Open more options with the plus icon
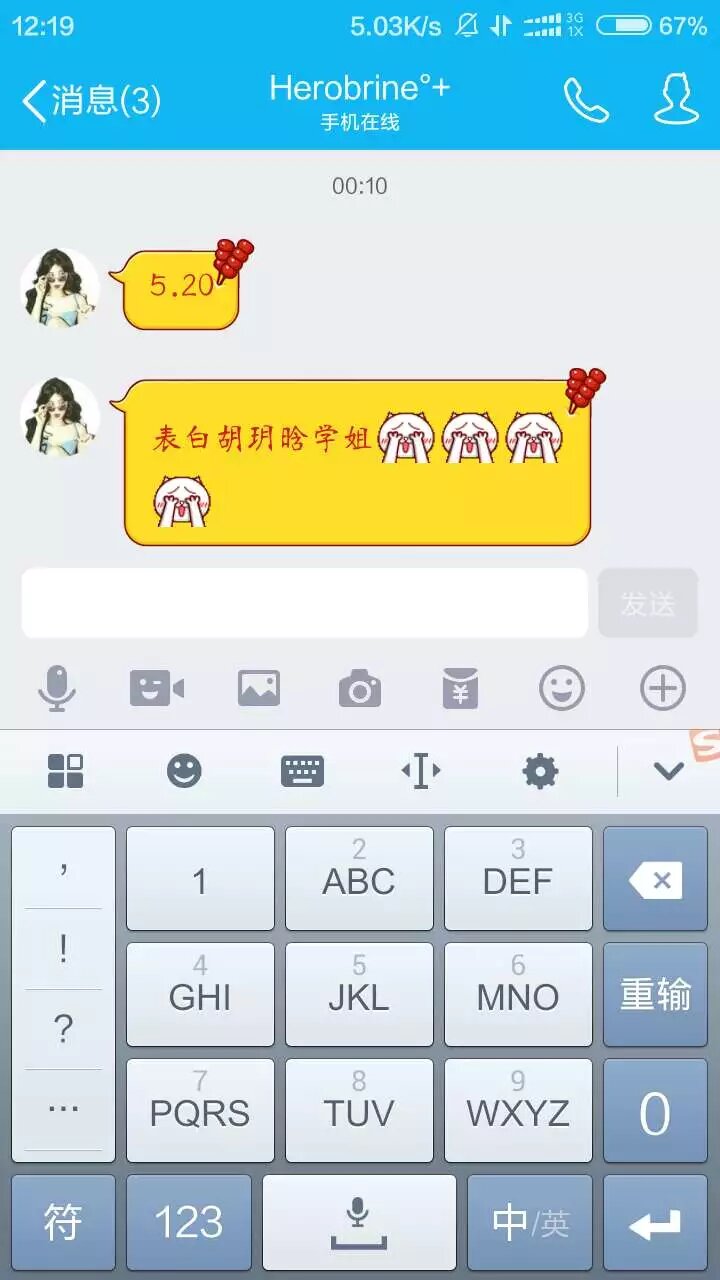The width and height of the screenshot is (720, 1280). click(662, 689)
